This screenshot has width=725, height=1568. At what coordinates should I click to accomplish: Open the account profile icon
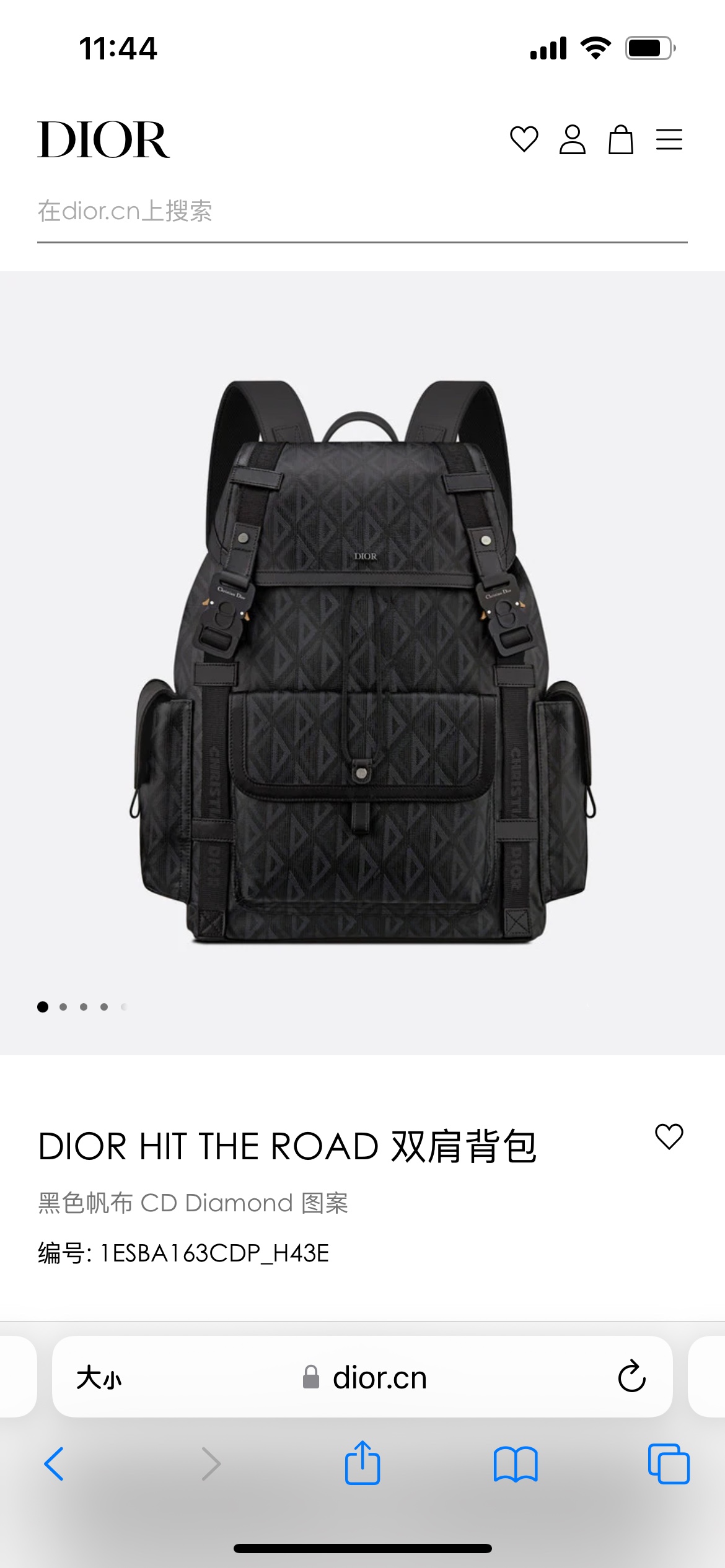tap(572, 139)
